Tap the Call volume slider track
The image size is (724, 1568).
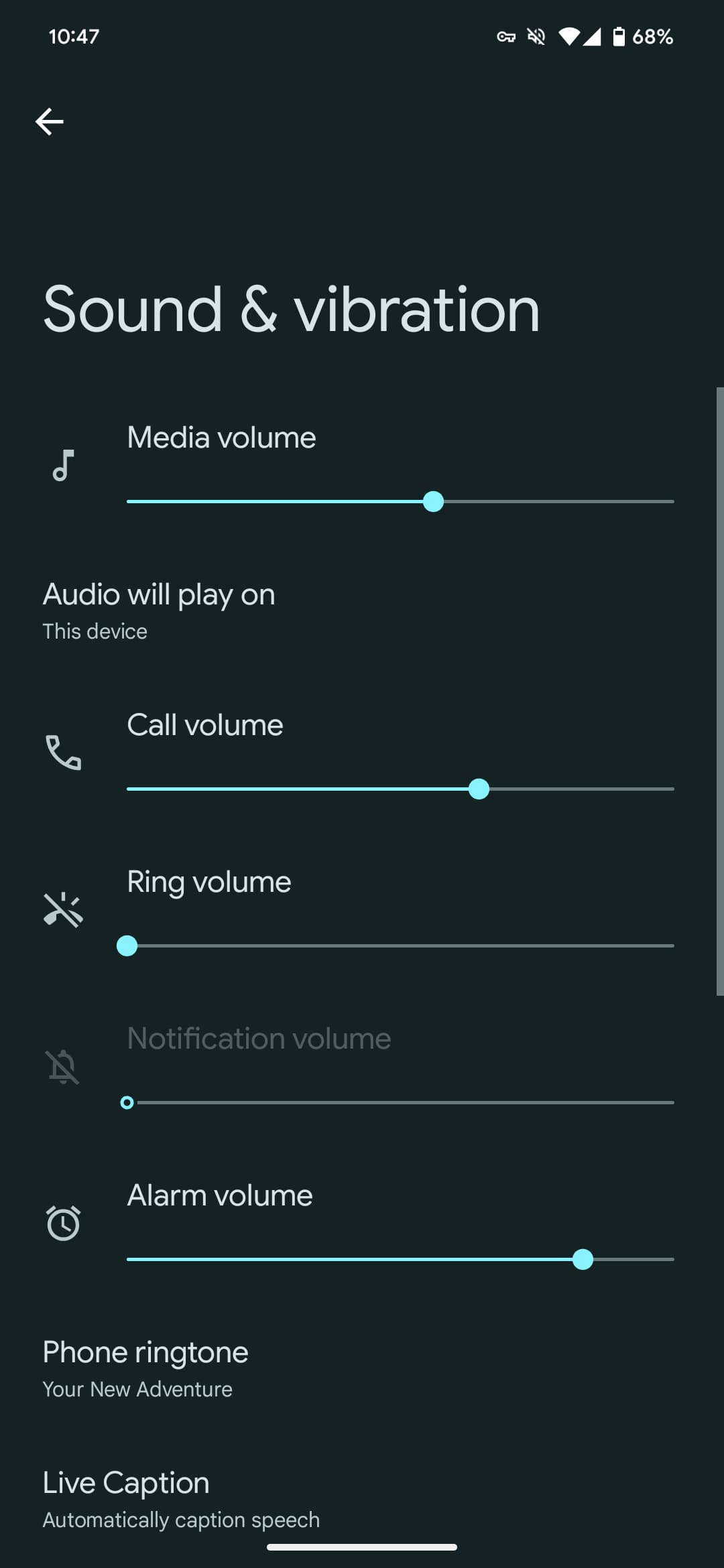(400, 789)
